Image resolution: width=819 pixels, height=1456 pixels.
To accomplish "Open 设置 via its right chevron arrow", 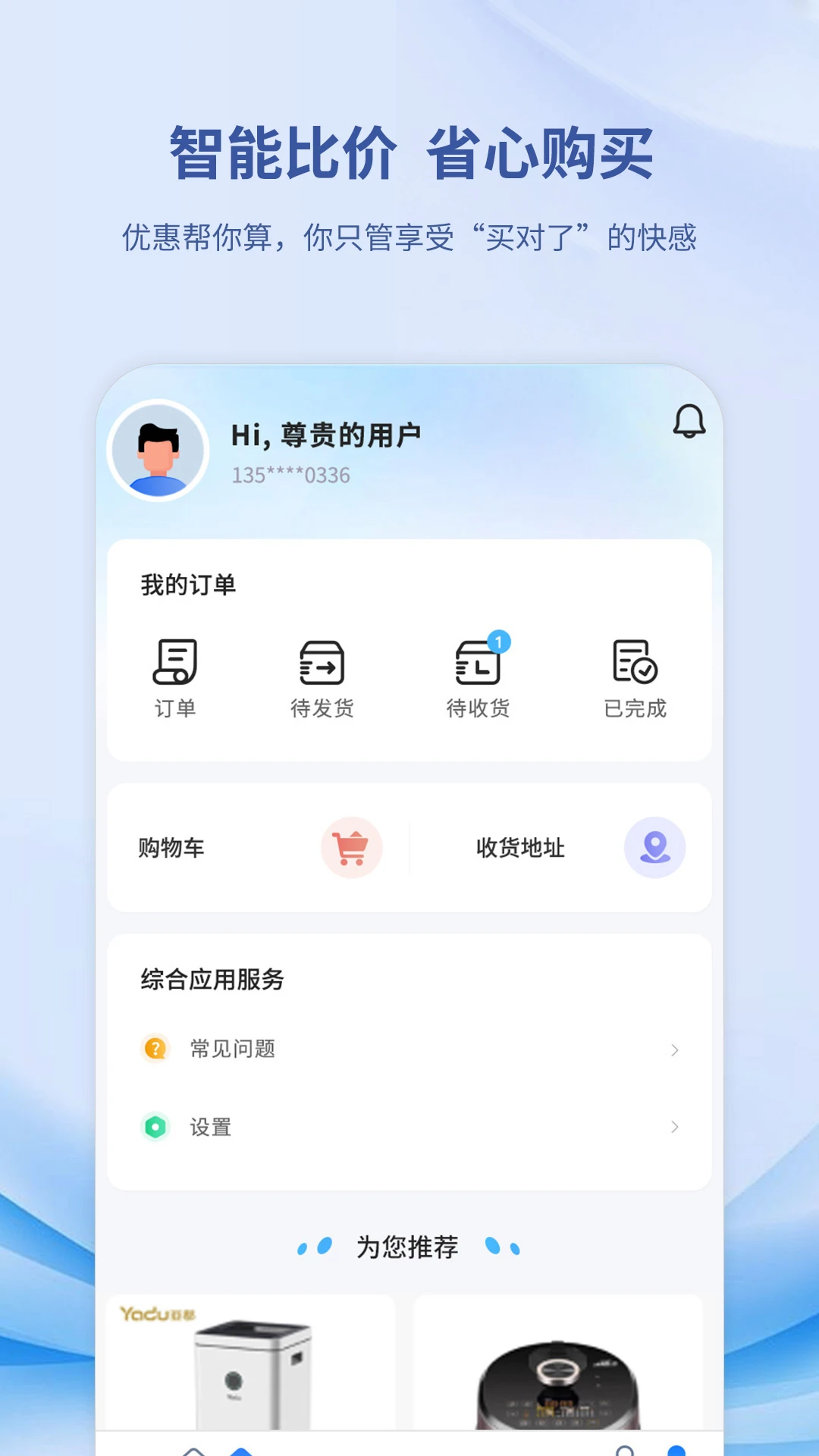I will (x=673, y=1128).
